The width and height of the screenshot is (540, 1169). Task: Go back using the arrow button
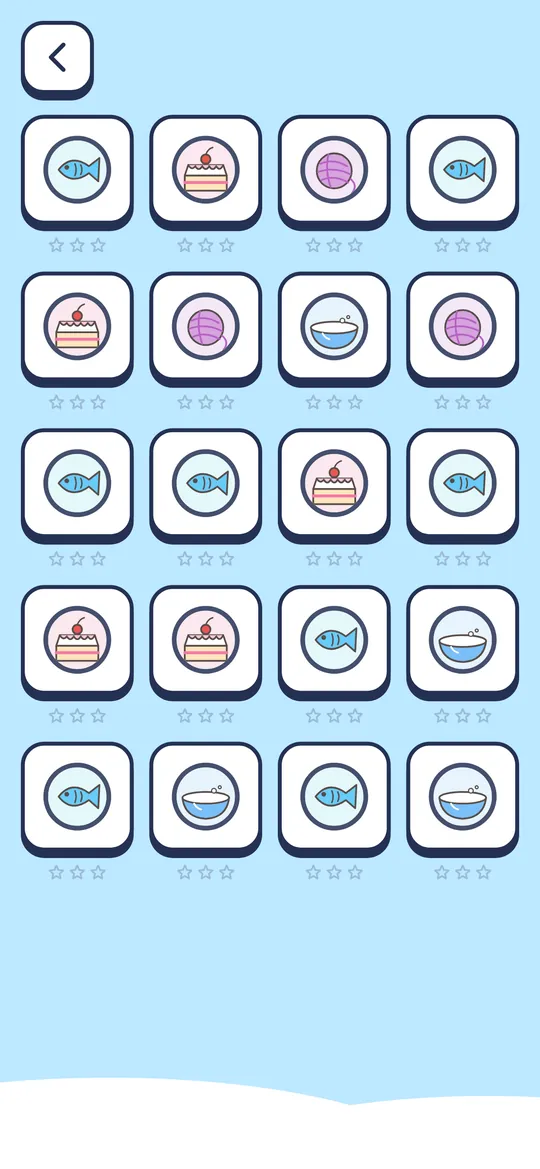pos(57,59)
